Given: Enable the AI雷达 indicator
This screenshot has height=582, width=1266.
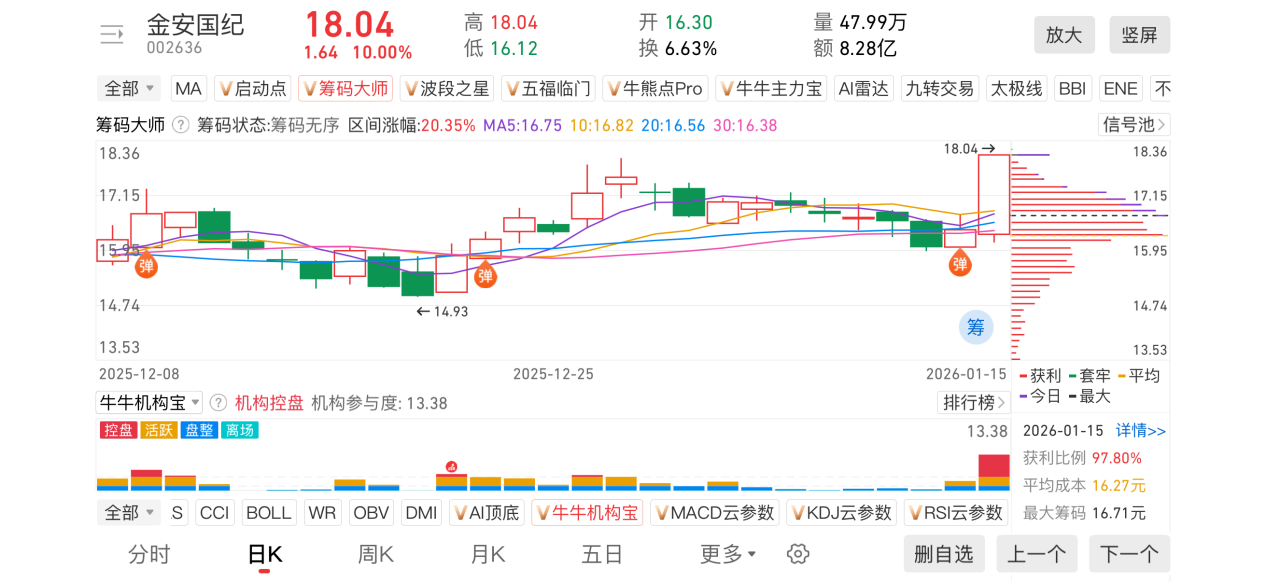Looking at the screenshot, I should click(863, 89).
